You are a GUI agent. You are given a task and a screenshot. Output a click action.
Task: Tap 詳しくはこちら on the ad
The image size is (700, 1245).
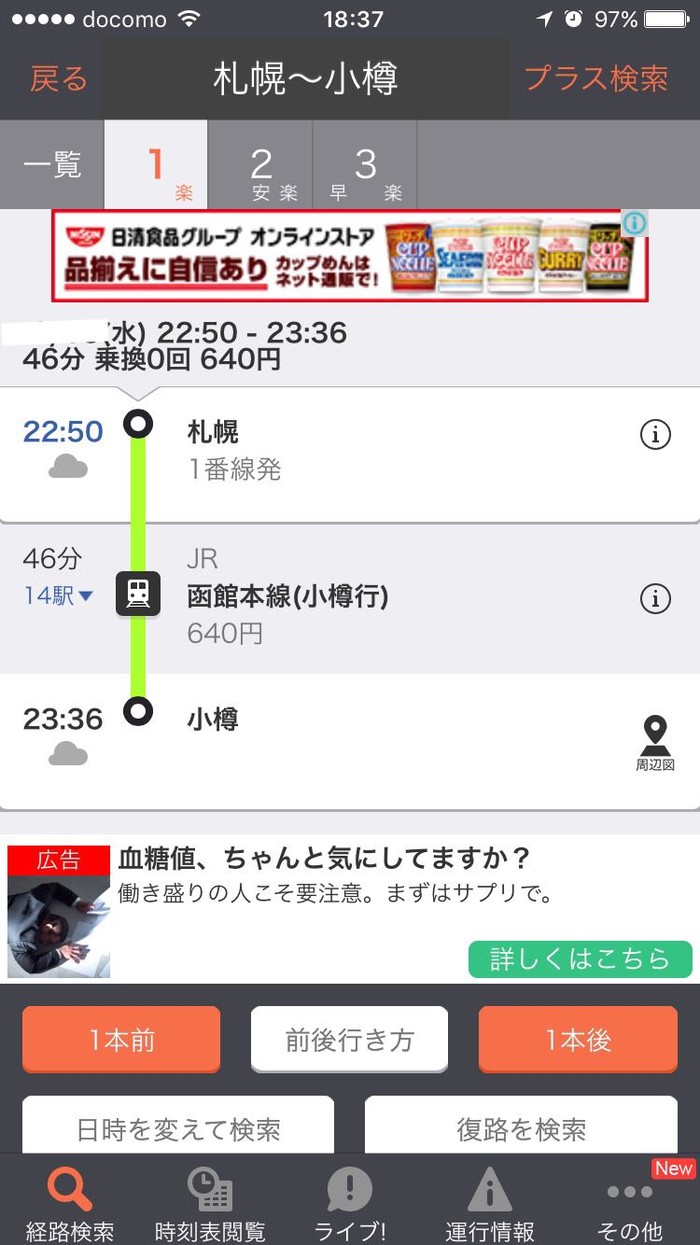coord(580,959)
